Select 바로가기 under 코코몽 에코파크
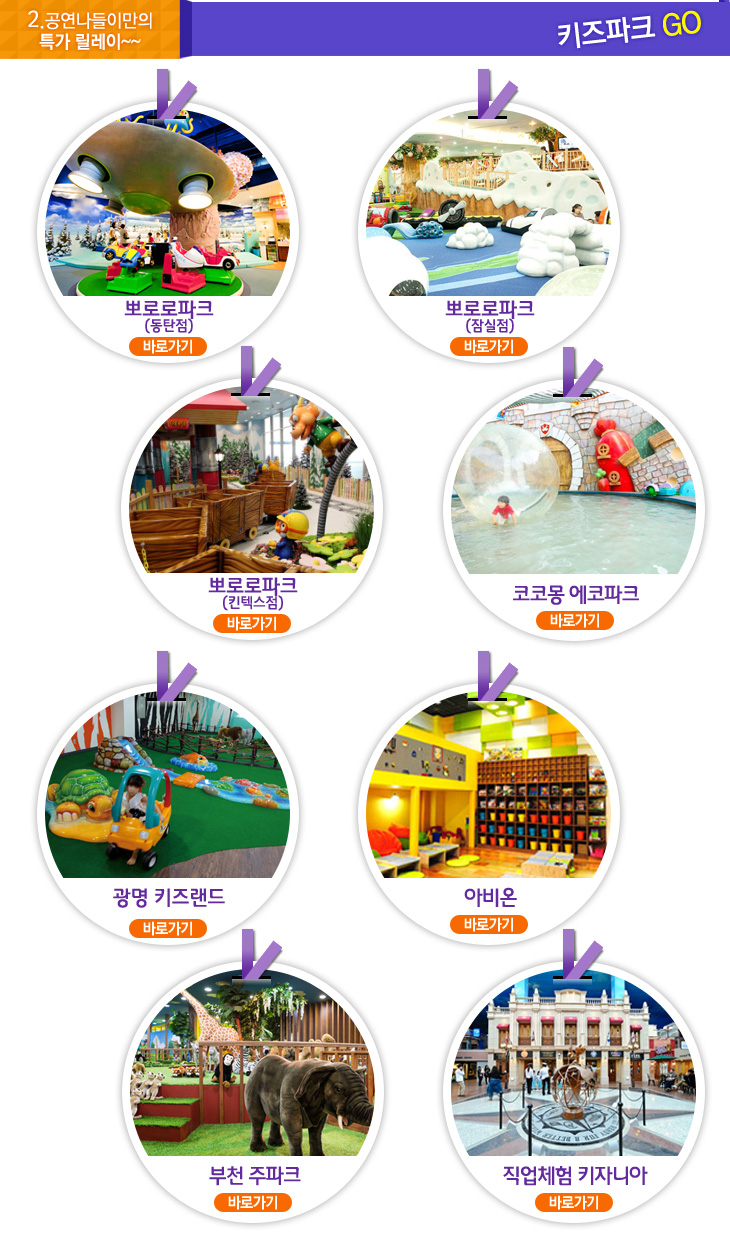 [575, 621]
